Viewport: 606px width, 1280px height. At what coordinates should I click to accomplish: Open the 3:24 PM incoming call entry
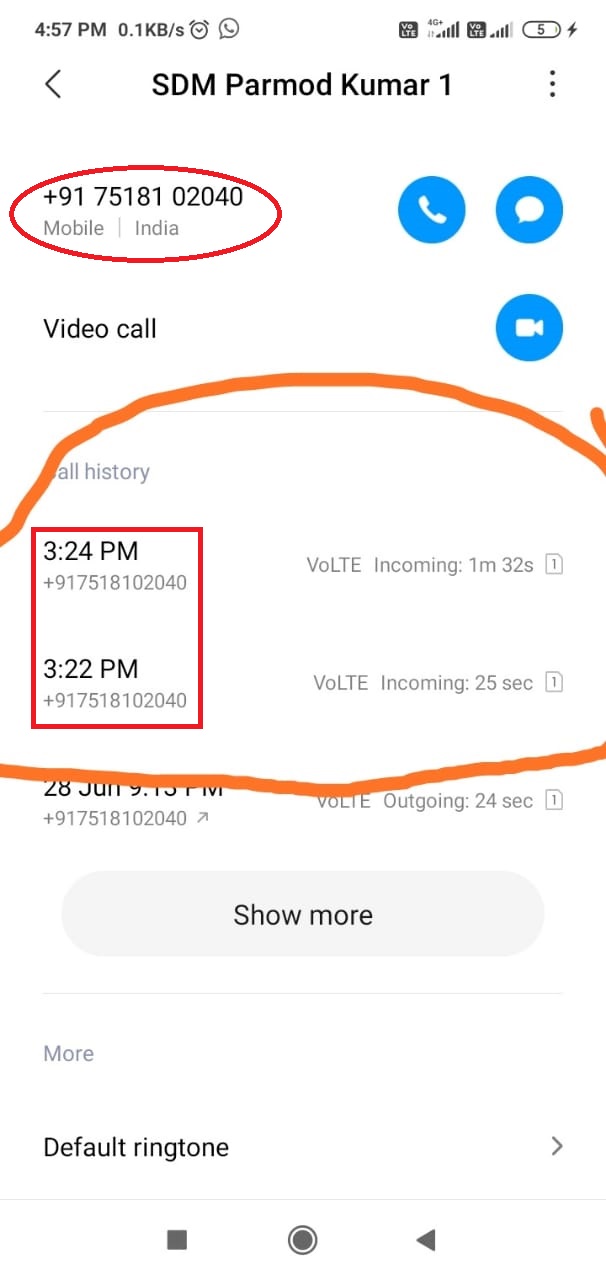pyautogui.click(x=303, y=565)
